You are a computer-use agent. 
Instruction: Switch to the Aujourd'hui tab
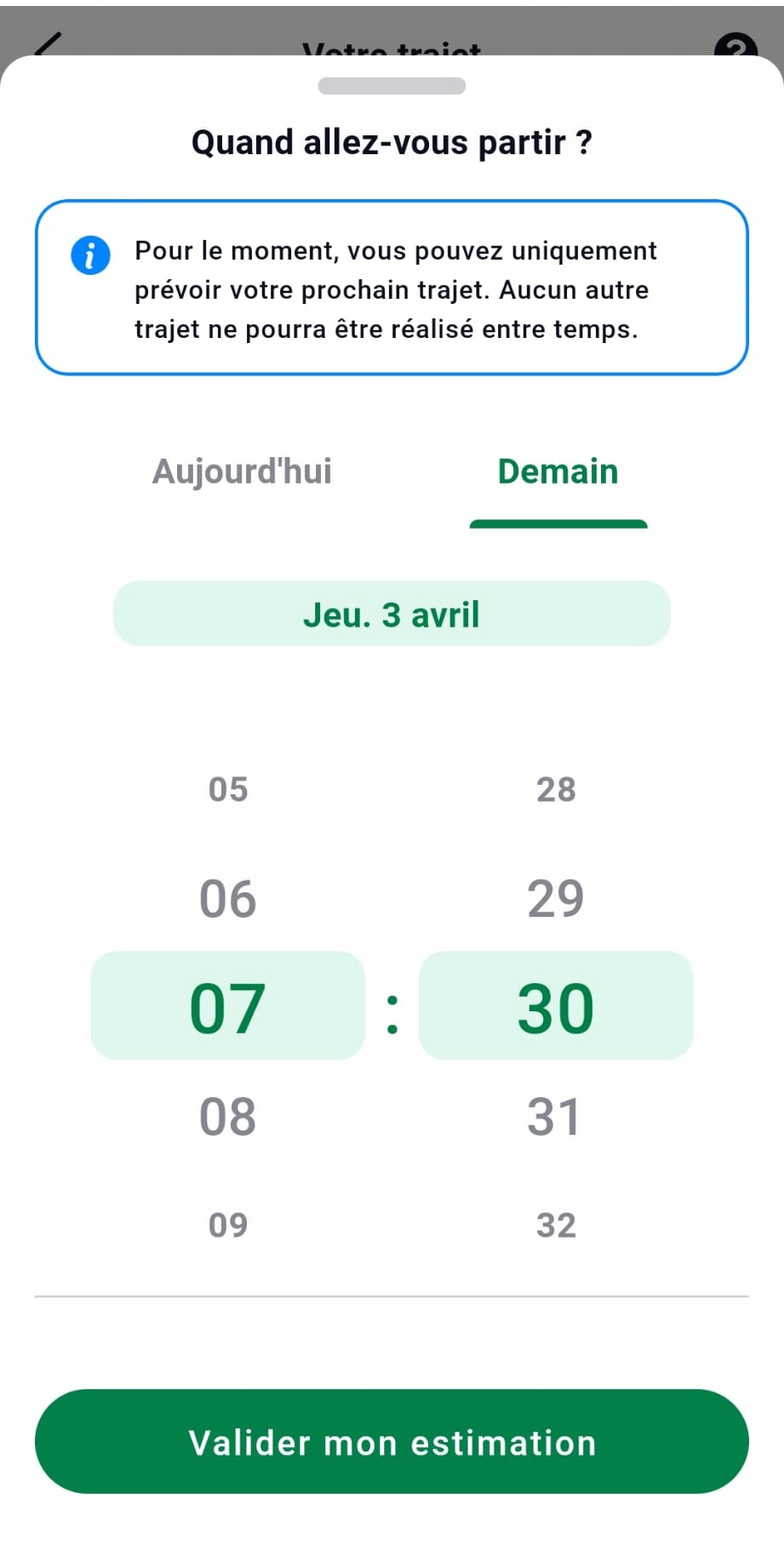pyautogui.click(x=242, y=472)
